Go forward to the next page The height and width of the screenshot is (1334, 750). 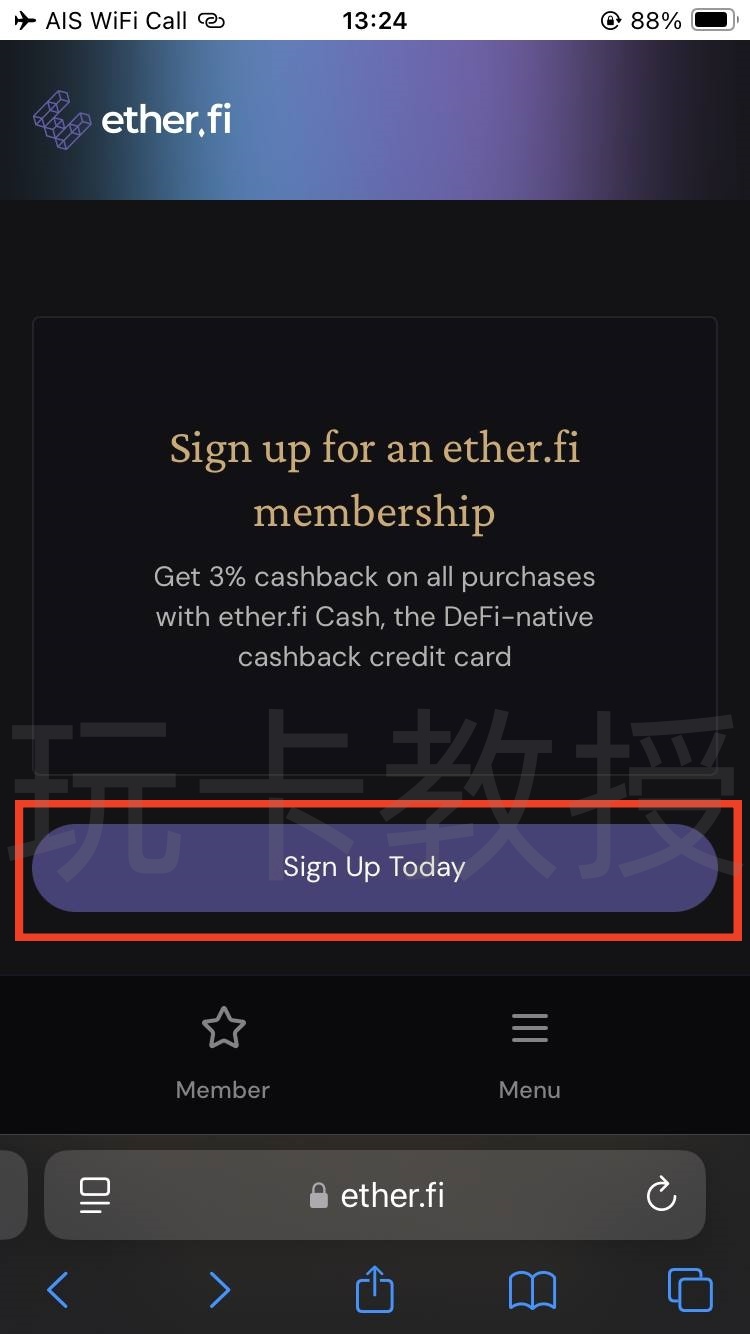[219, 1290]
